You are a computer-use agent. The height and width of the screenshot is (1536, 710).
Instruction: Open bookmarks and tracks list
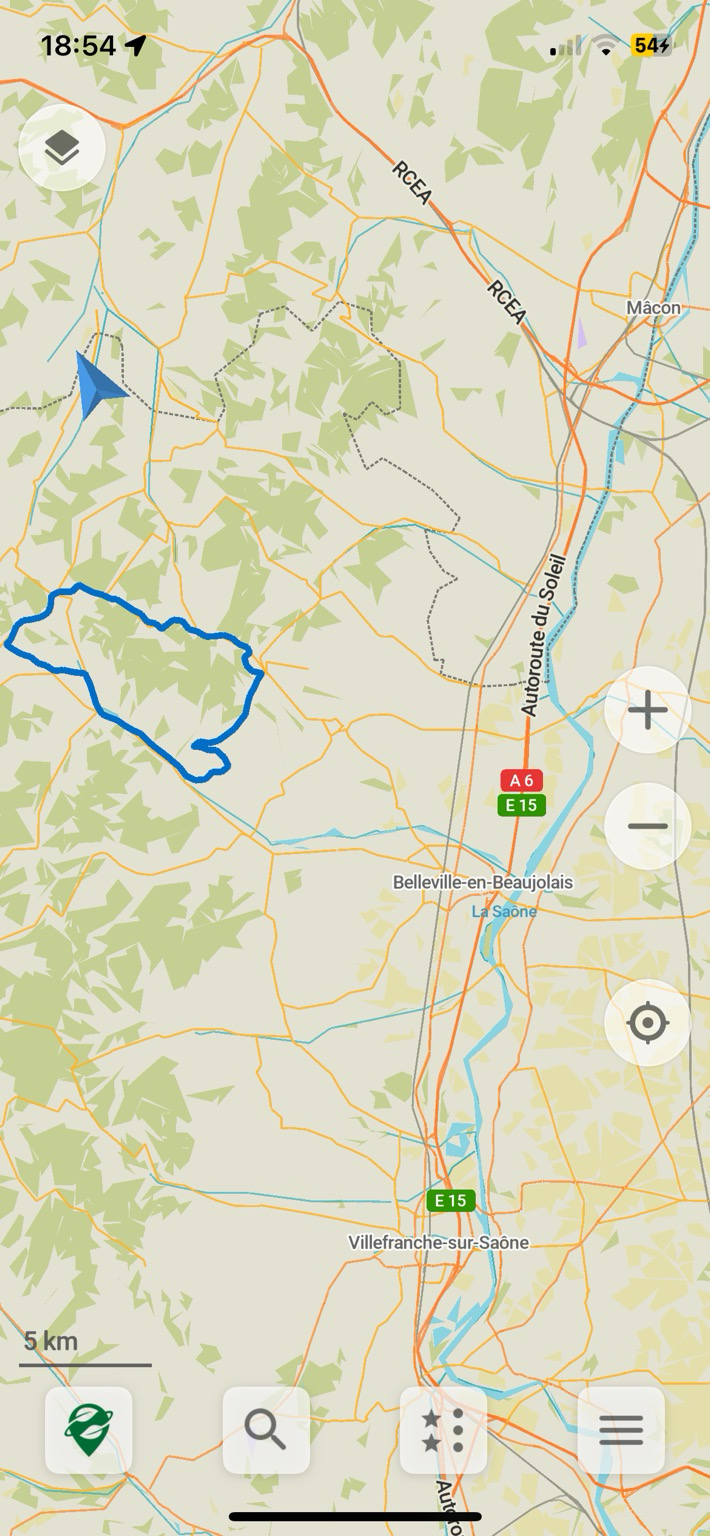point(443,1430)
